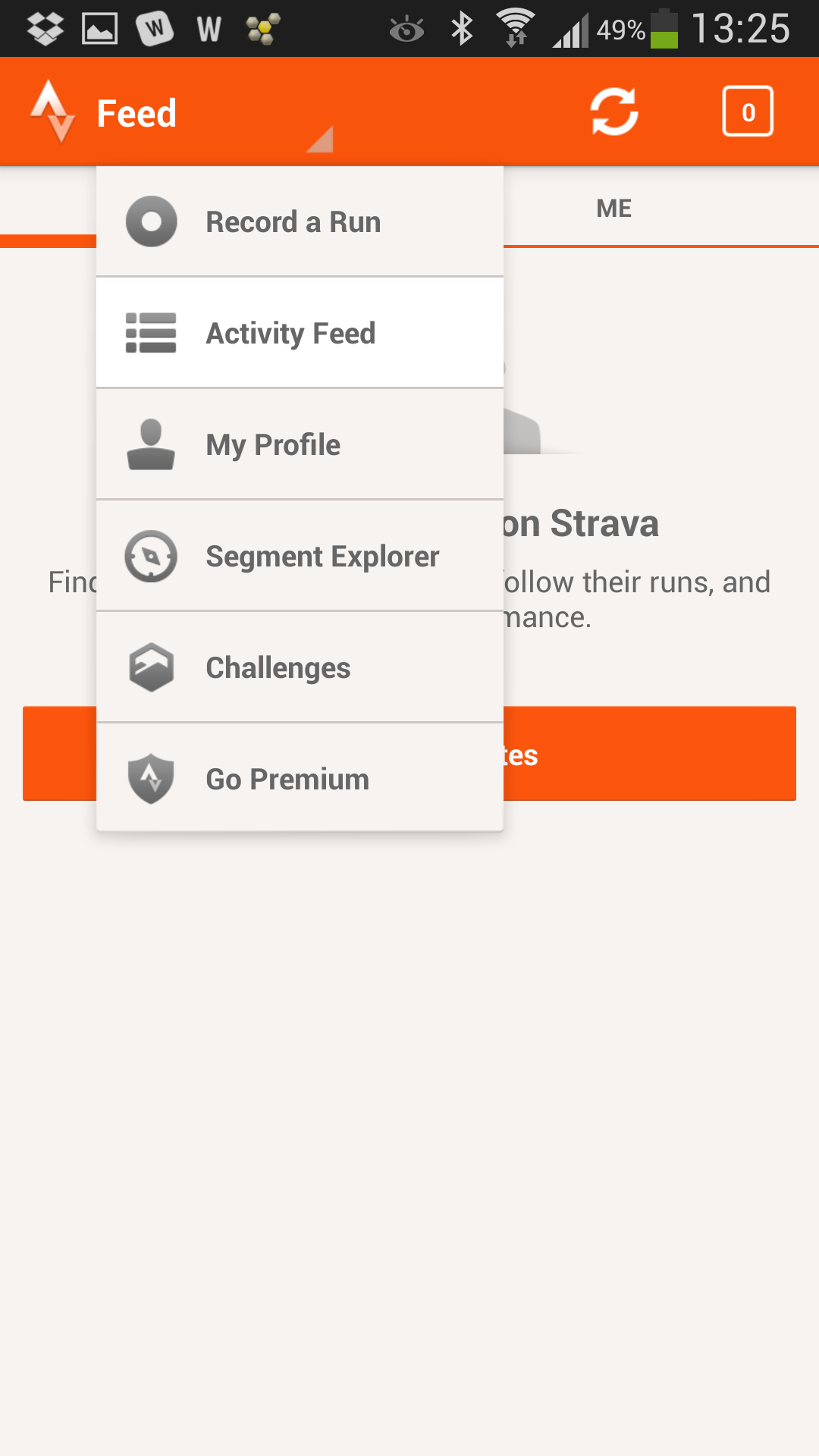Image resolution: width=819 pixels, height=1456 pixels.
Task: Select the Record a Run icon
Action: 151,221
